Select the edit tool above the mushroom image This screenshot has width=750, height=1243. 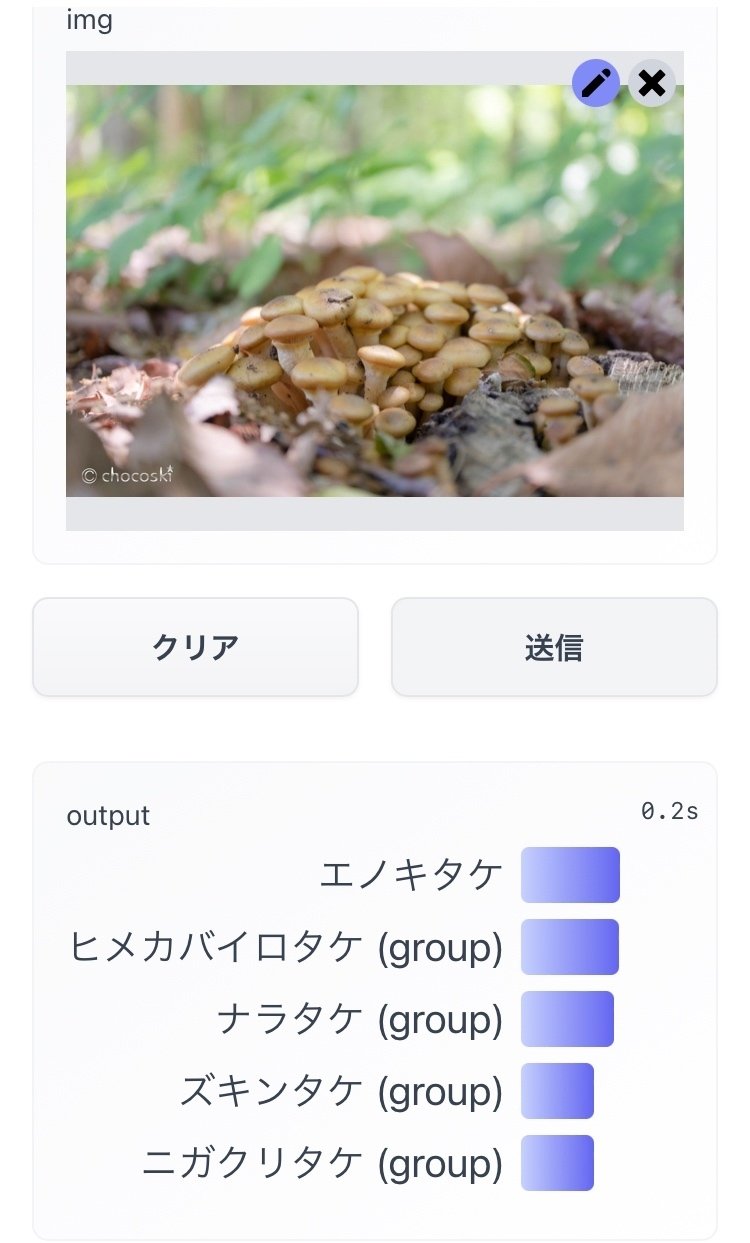coord(596,84)
